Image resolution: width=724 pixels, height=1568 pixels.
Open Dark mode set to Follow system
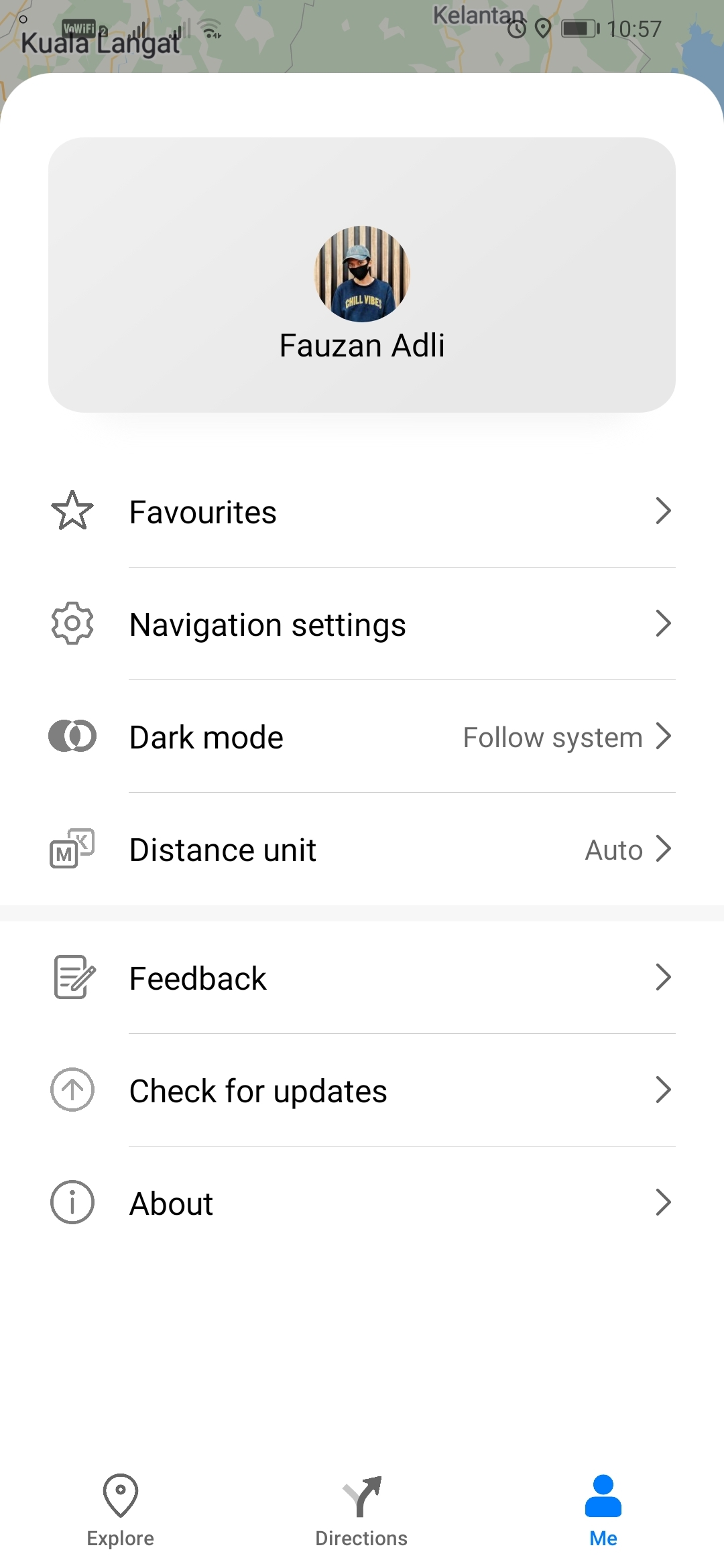pyautogui.click(x=551, y=736)
